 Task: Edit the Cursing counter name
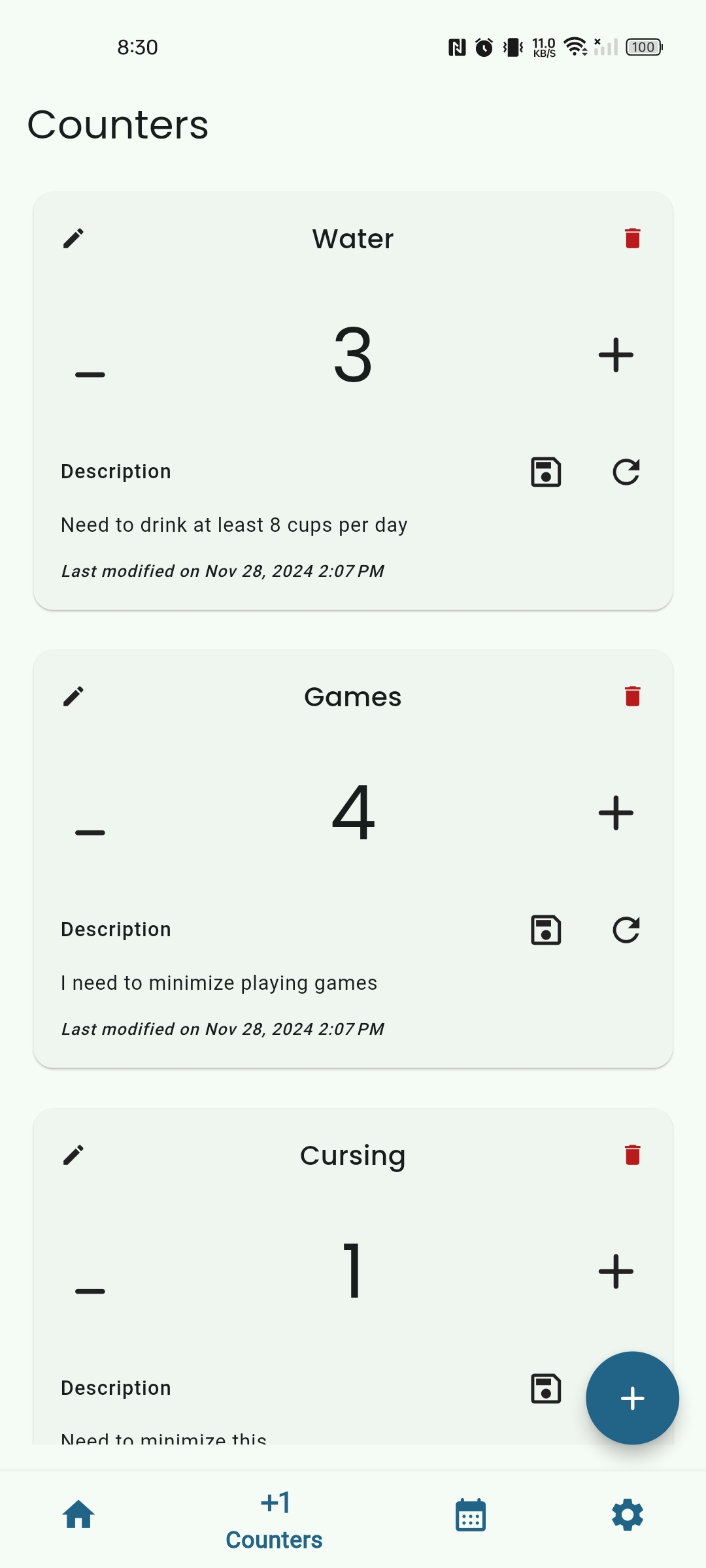[74, 1154]
